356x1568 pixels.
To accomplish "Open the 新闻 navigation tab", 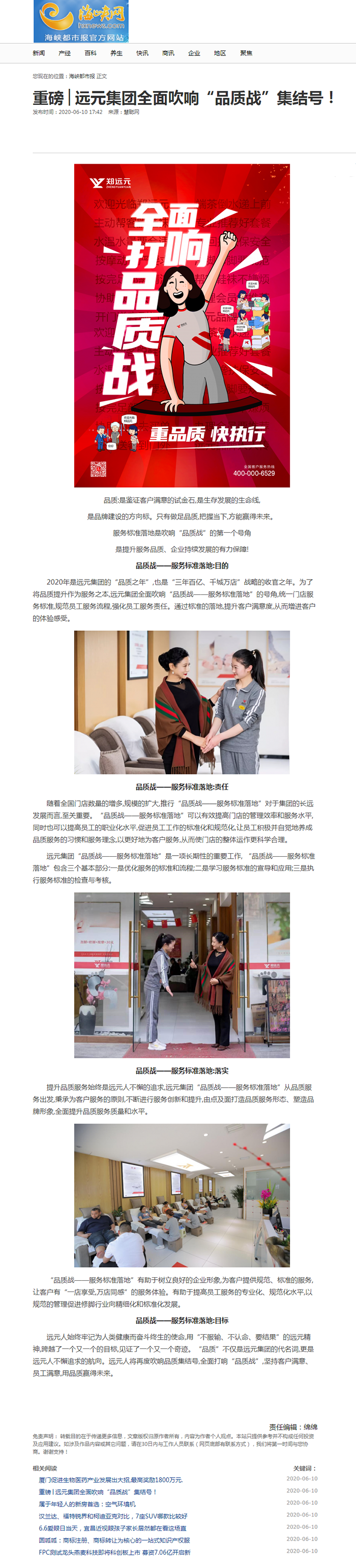I will [x=39, y=53].
